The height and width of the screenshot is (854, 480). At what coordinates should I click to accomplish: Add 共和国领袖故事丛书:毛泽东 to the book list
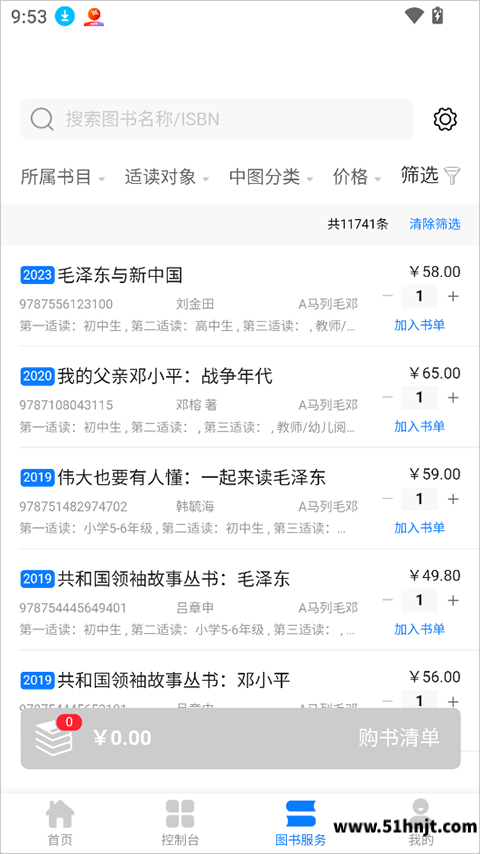click(420, 629)
